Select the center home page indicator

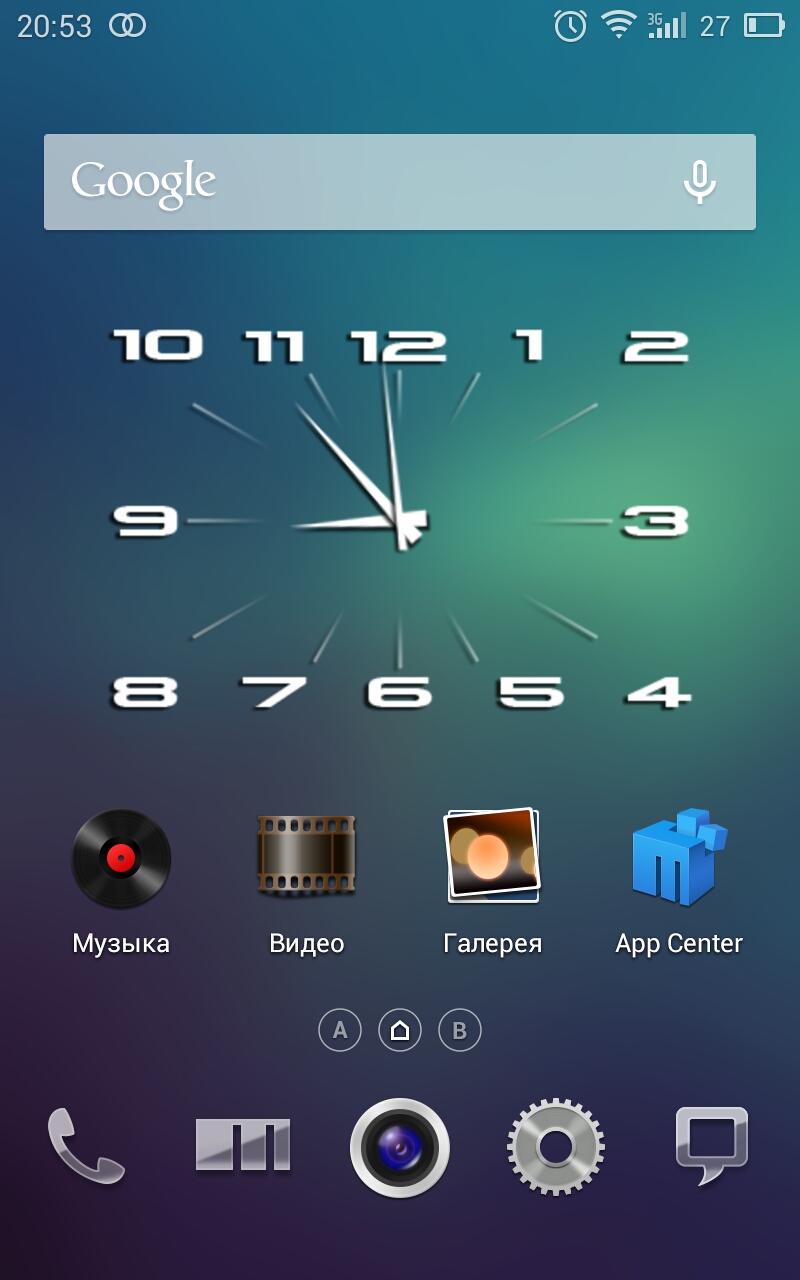pyautogui.click(x=400, y=1030)
